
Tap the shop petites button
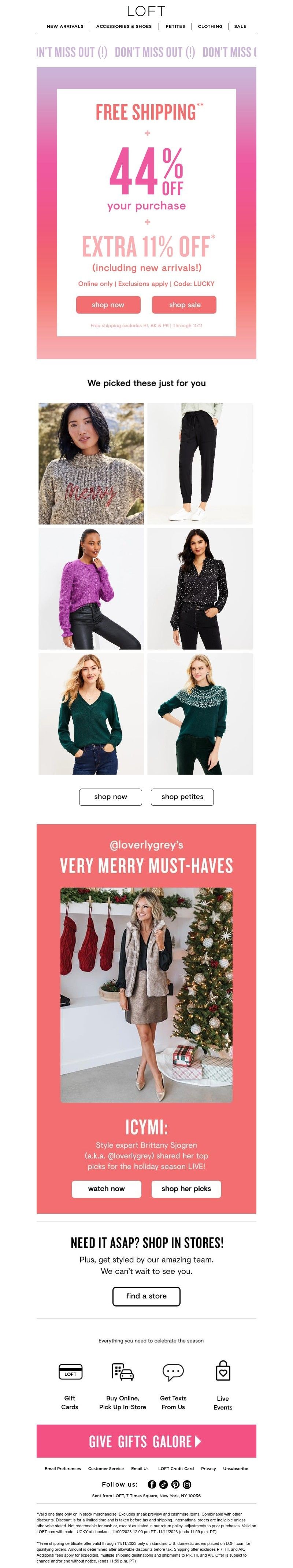point(182,796)
